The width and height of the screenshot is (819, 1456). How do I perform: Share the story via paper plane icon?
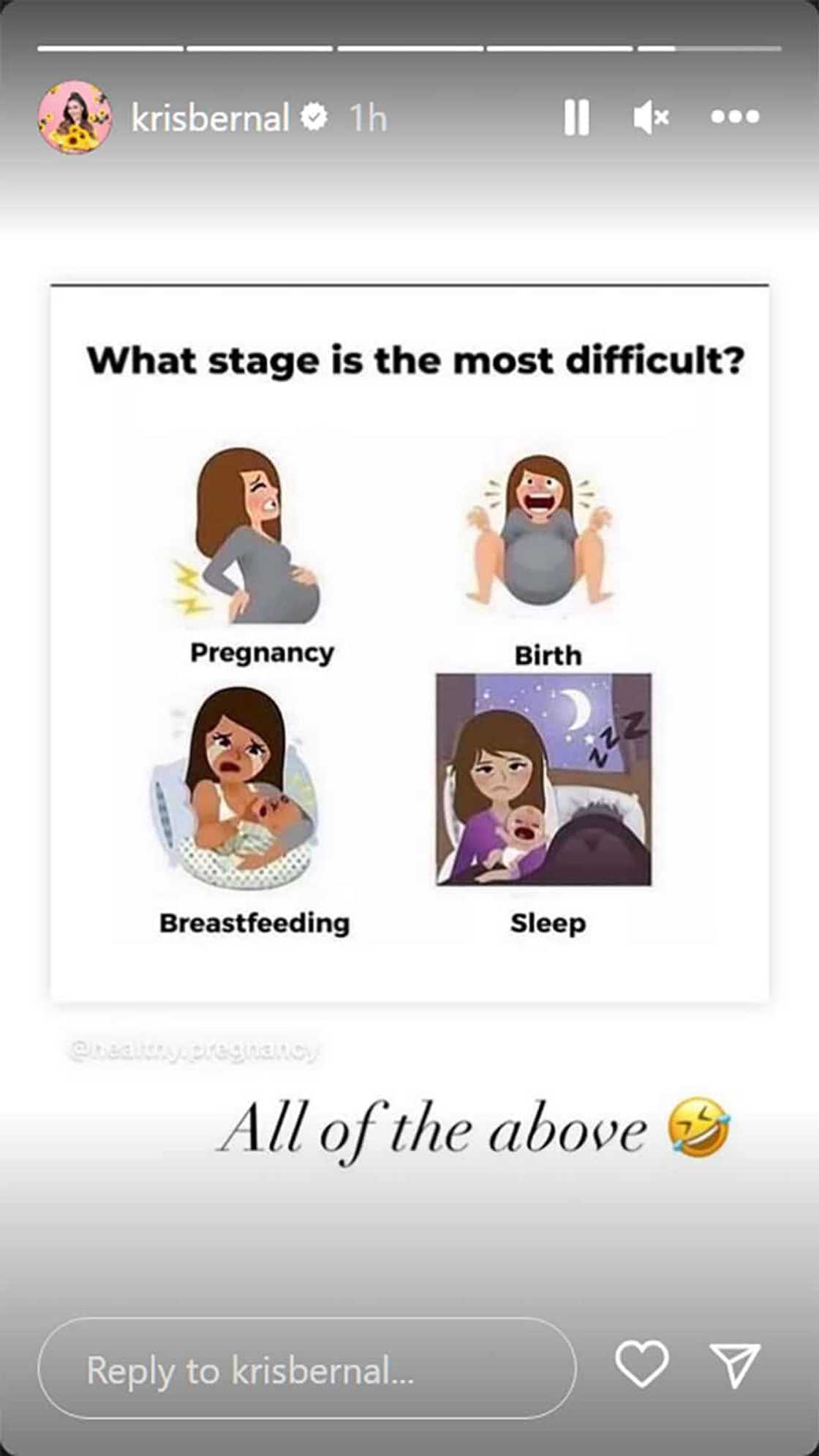pyautogui.click(x=735, y=1364)
